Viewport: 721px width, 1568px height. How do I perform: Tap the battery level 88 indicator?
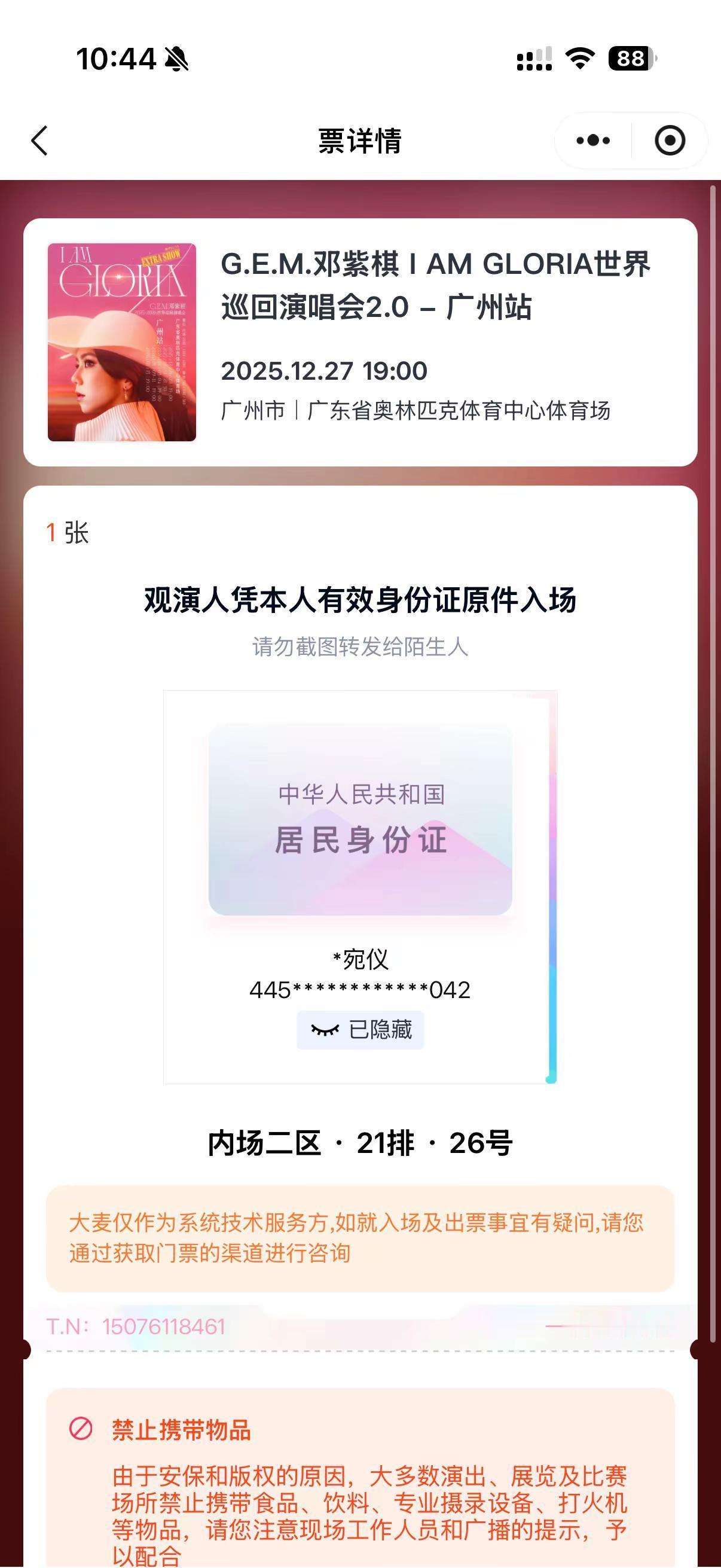click(631, 59)
